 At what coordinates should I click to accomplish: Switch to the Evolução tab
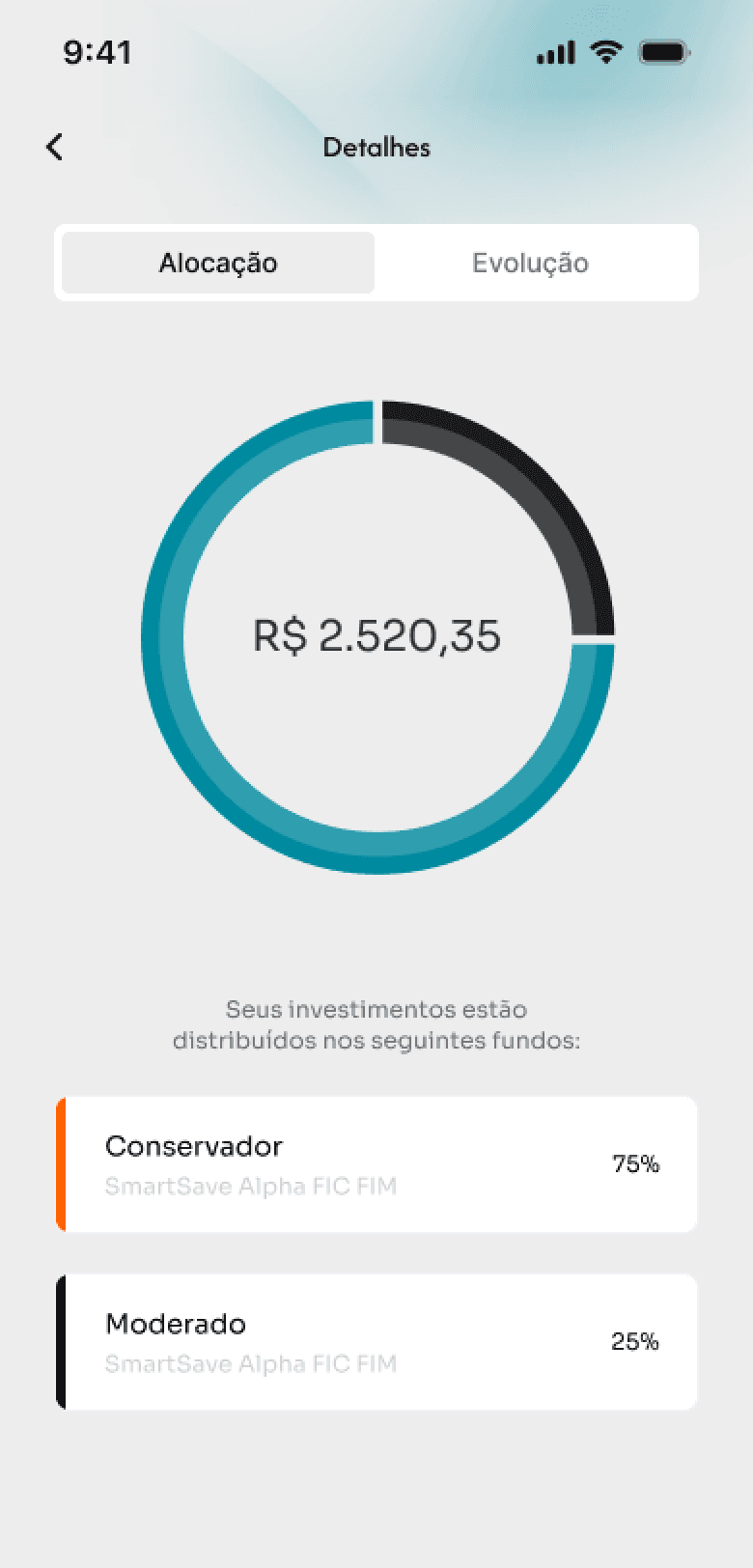pyautogui.click(x=530, y=263)
